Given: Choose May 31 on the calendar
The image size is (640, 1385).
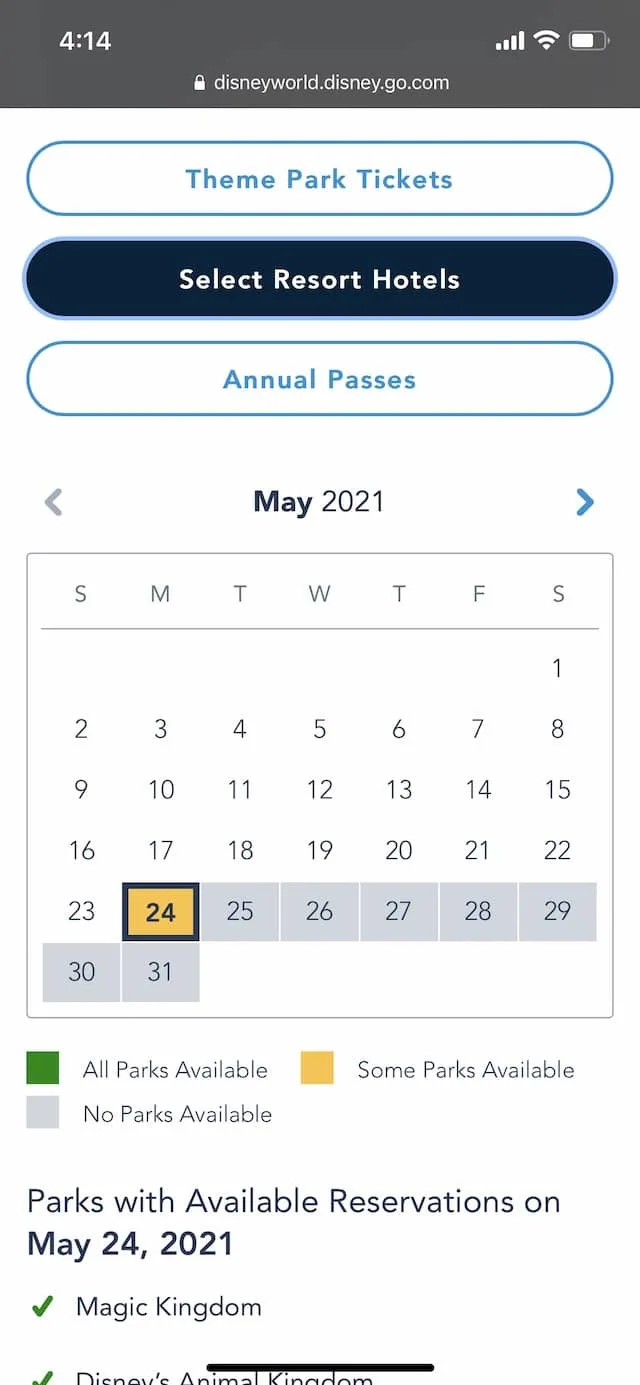Looking at the screenshot, I should pos(160,972).
